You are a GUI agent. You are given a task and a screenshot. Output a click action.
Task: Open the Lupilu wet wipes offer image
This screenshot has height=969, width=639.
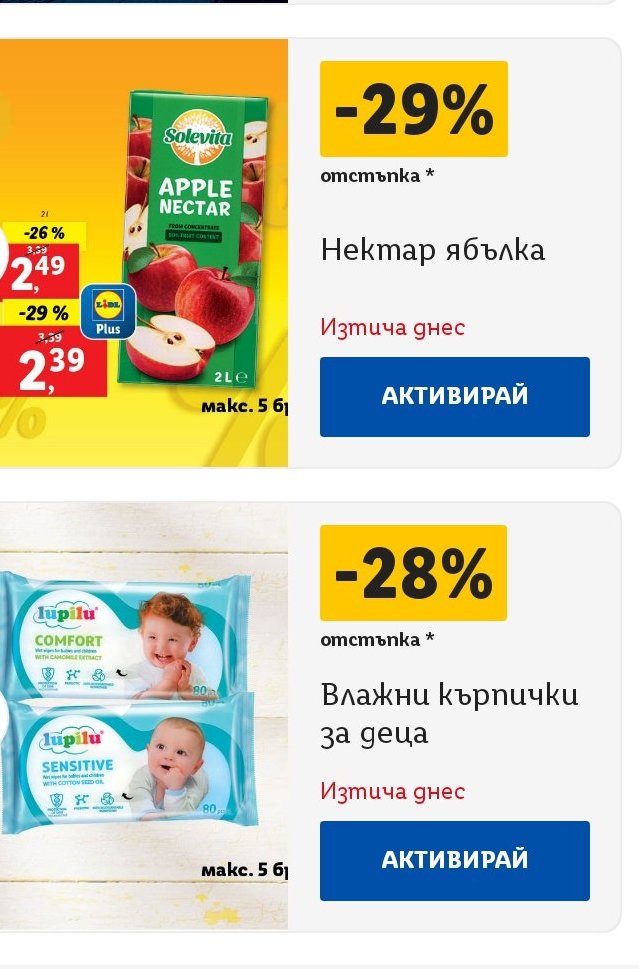[x=144, y=716]
